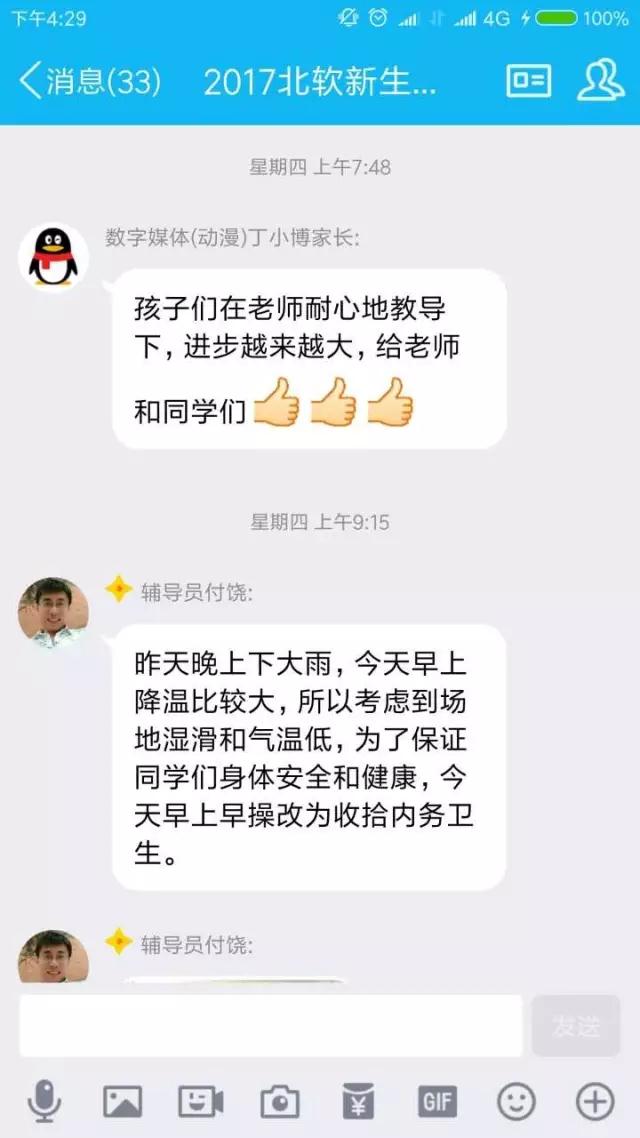Image resolution: width=640 pixels, height=1138 pixels.
Task: Open the GIF picker
Action: coord(437,1102)
